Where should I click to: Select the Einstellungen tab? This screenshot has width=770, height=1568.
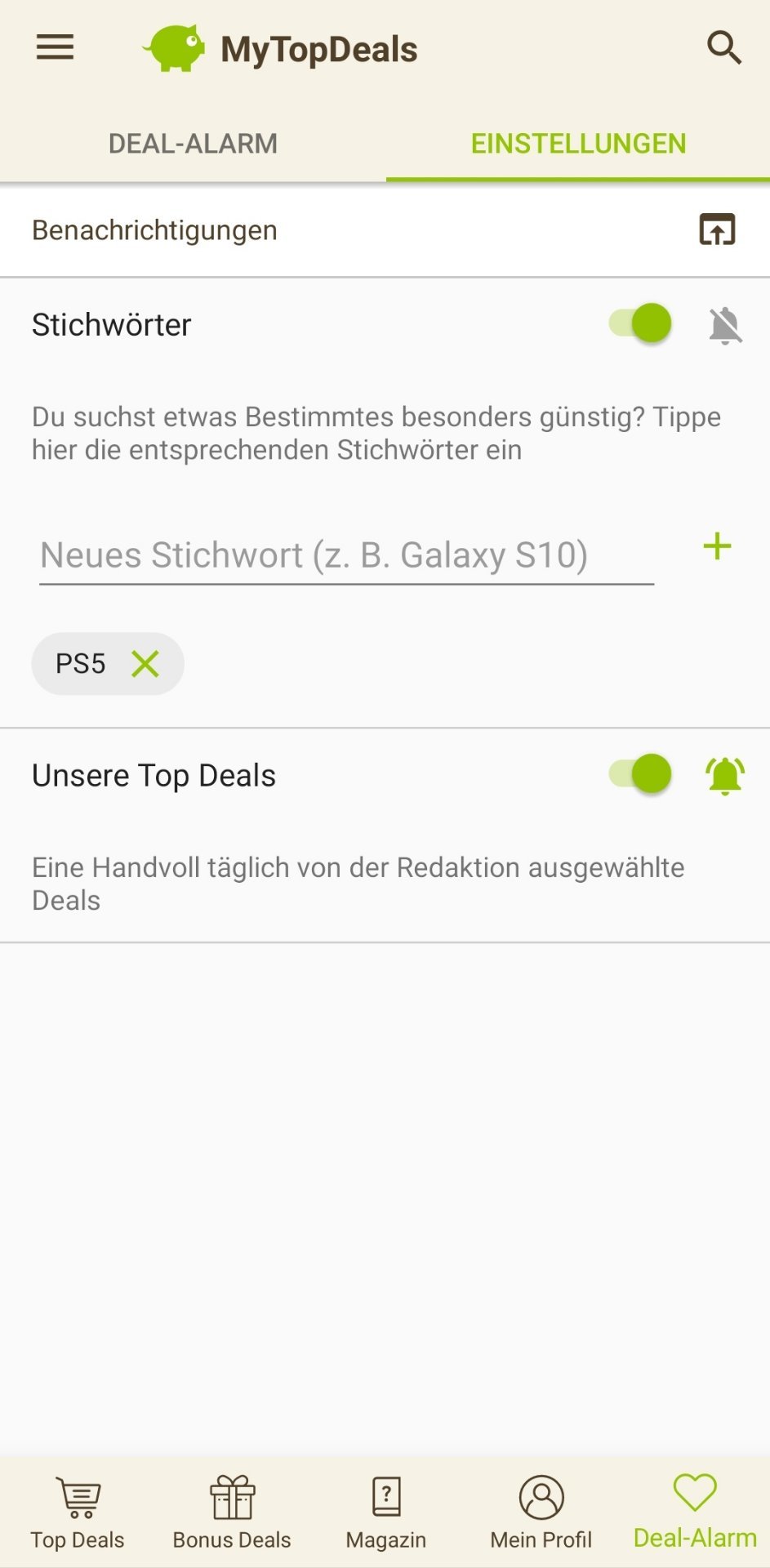578,144
